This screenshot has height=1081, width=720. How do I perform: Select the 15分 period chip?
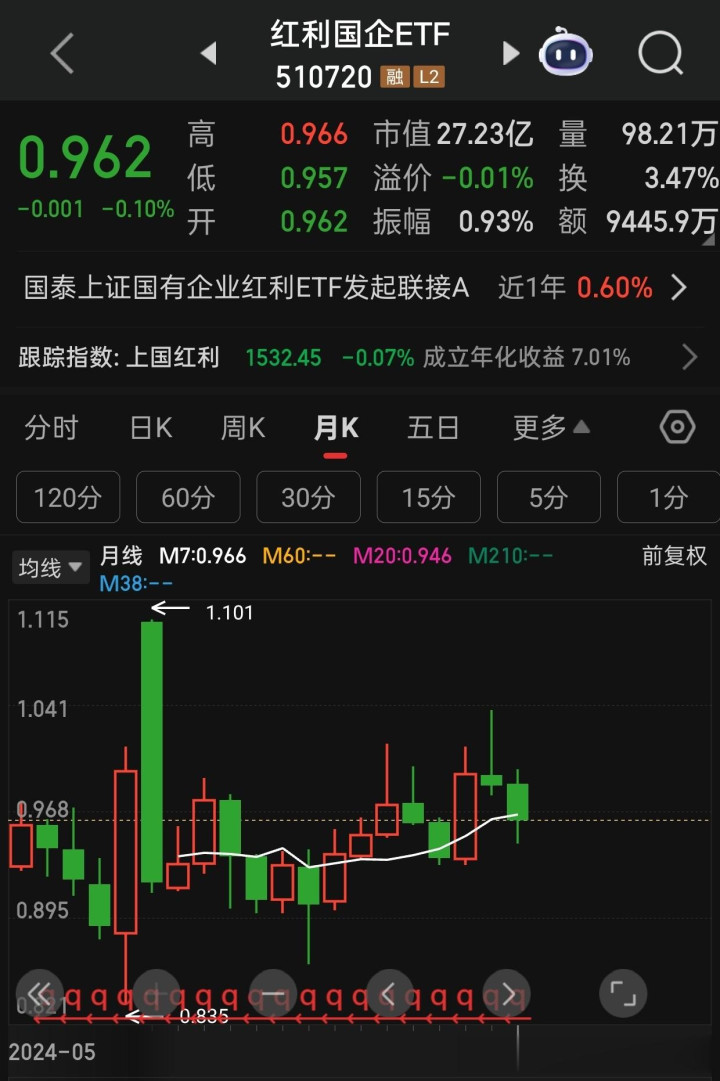coord(428,497)
